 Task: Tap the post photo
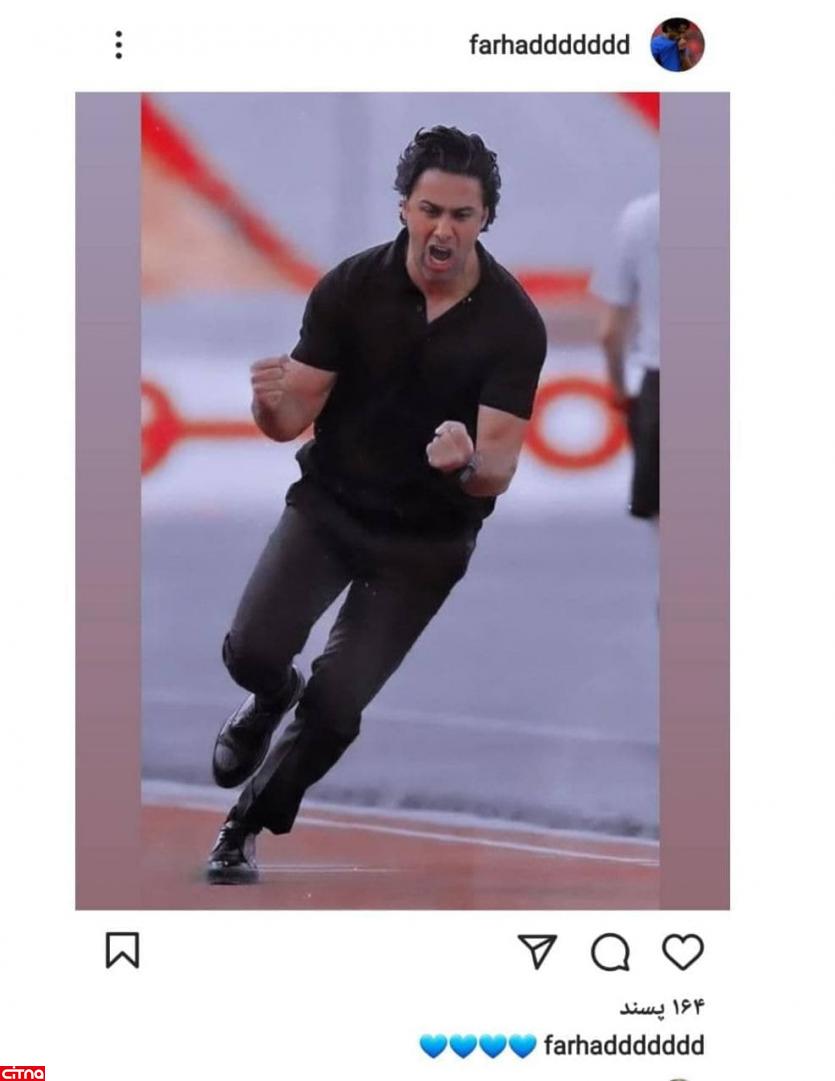[x=402, y=500]
